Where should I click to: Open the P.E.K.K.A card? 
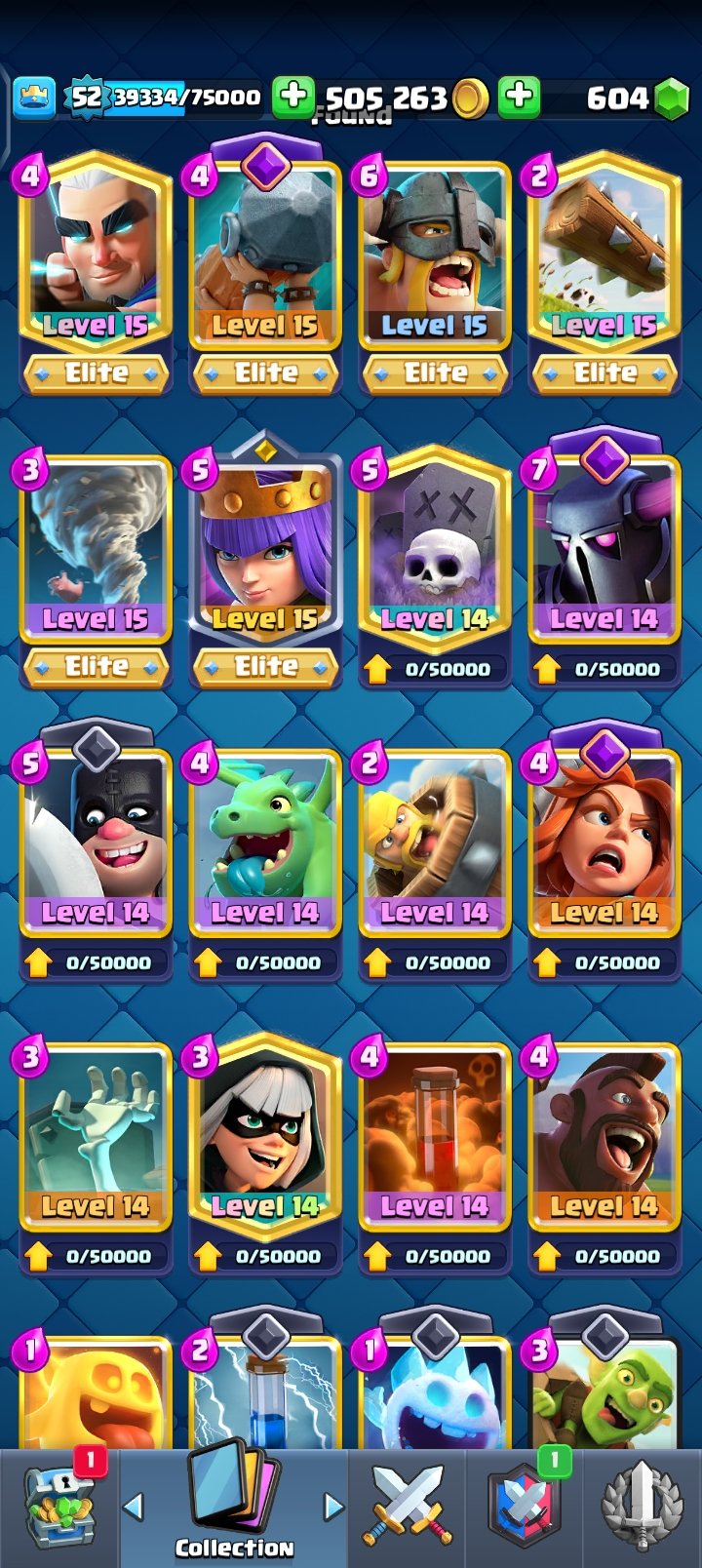[604, 568]
